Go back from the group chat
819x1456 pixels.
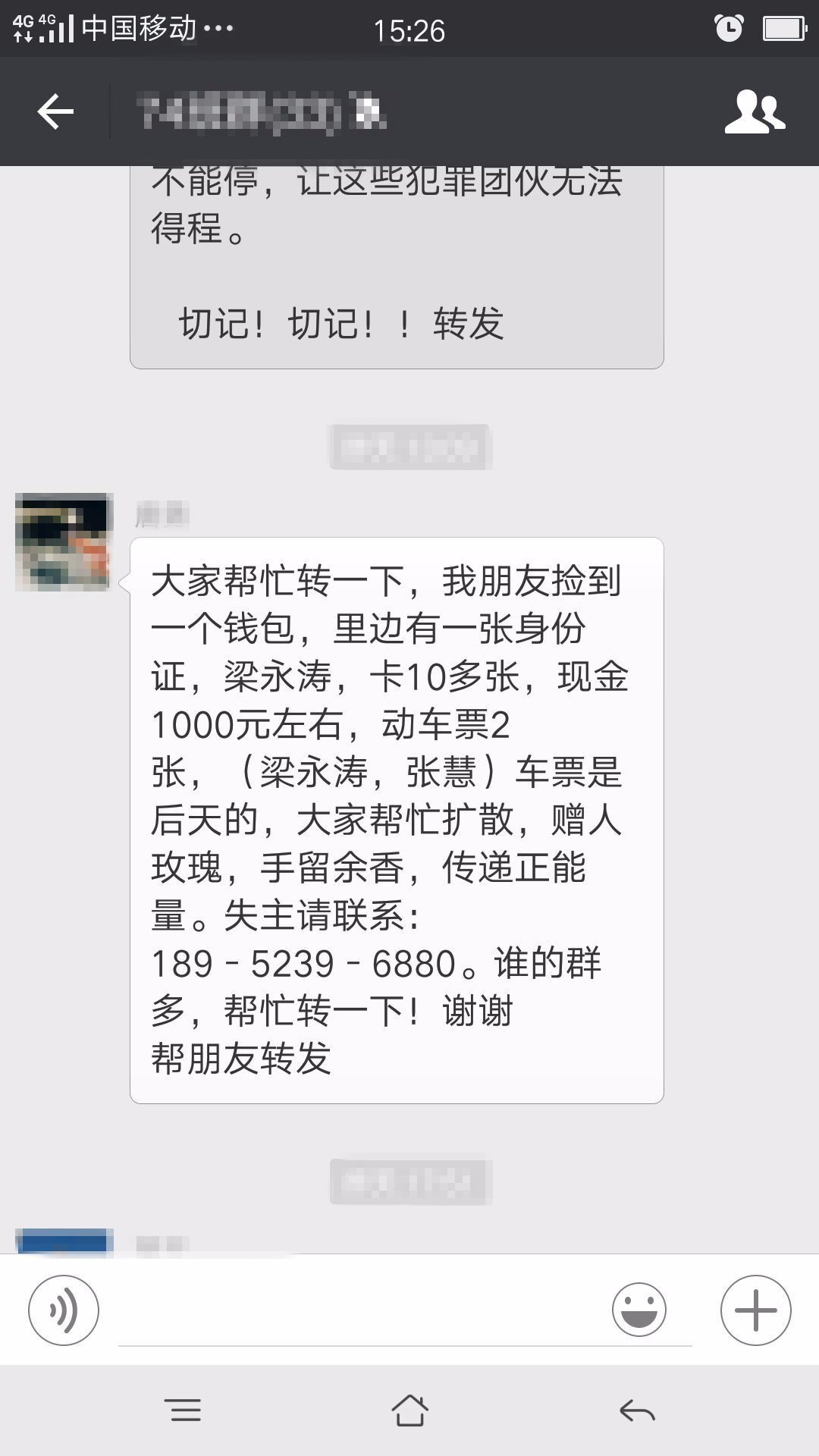[x=55, y=112]
